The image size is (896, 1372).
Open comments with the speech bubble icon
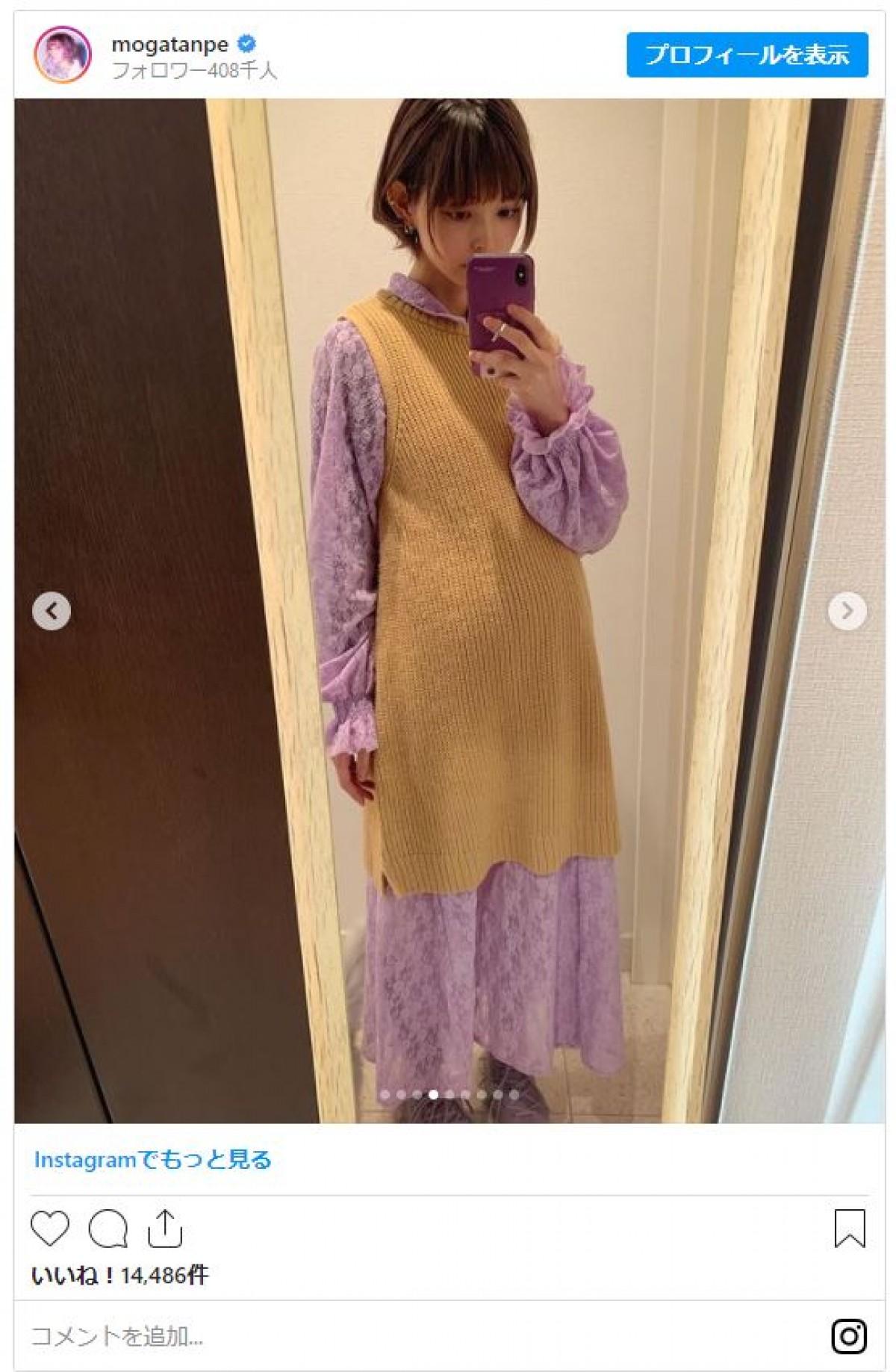pyautogui.click(x=108, y=1229)
